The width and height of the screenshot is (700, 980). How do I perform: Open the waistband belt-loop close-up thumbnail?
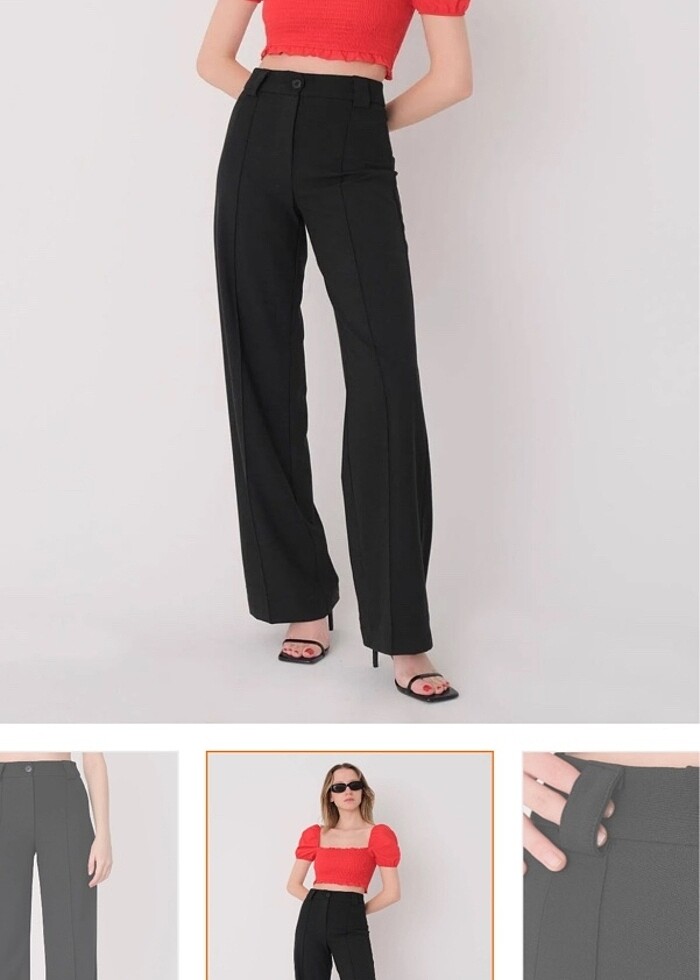[610, 865]
